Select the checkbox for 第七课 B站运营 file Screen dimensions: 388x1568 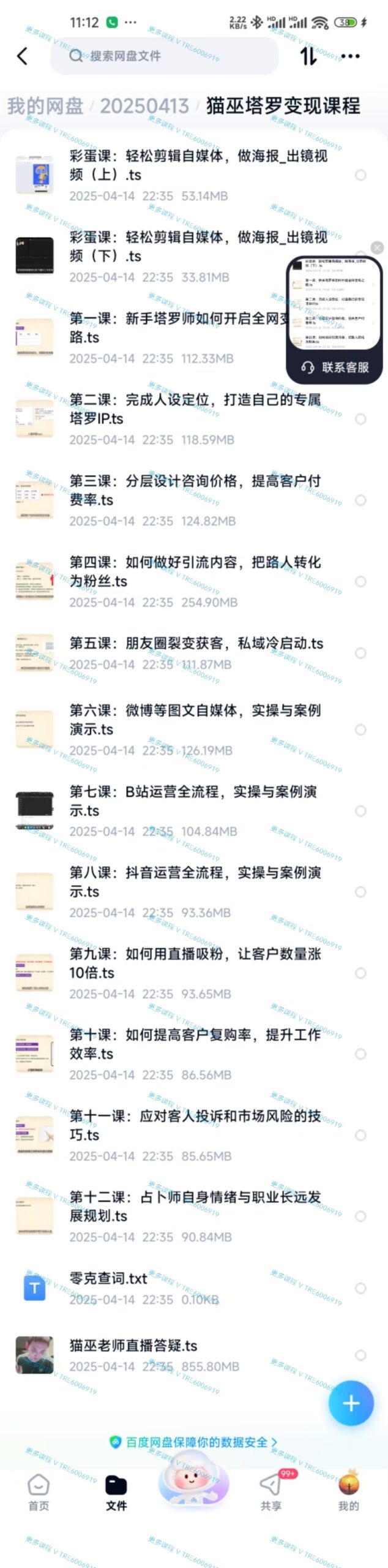361,811
